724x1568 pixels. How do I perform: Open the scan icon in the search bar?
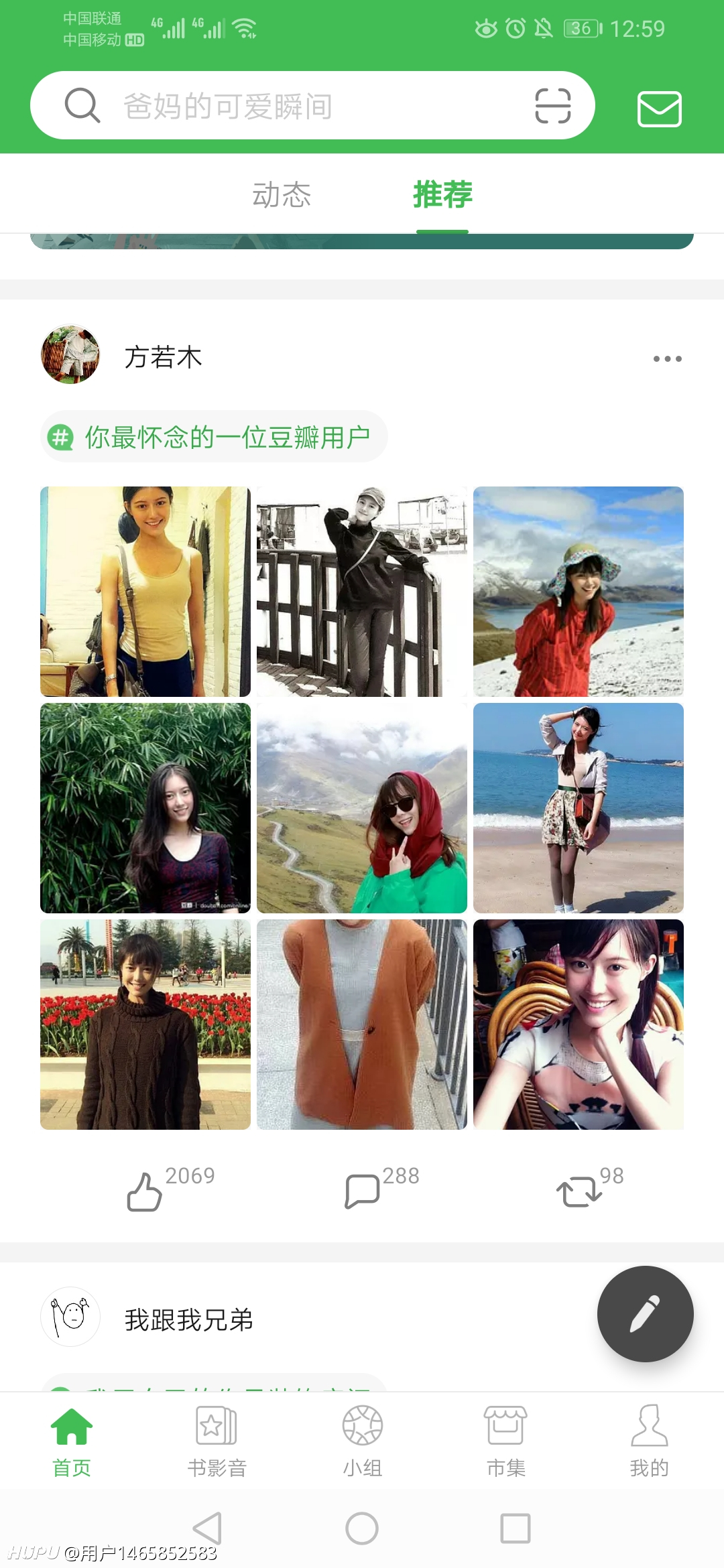pos(553,106)
